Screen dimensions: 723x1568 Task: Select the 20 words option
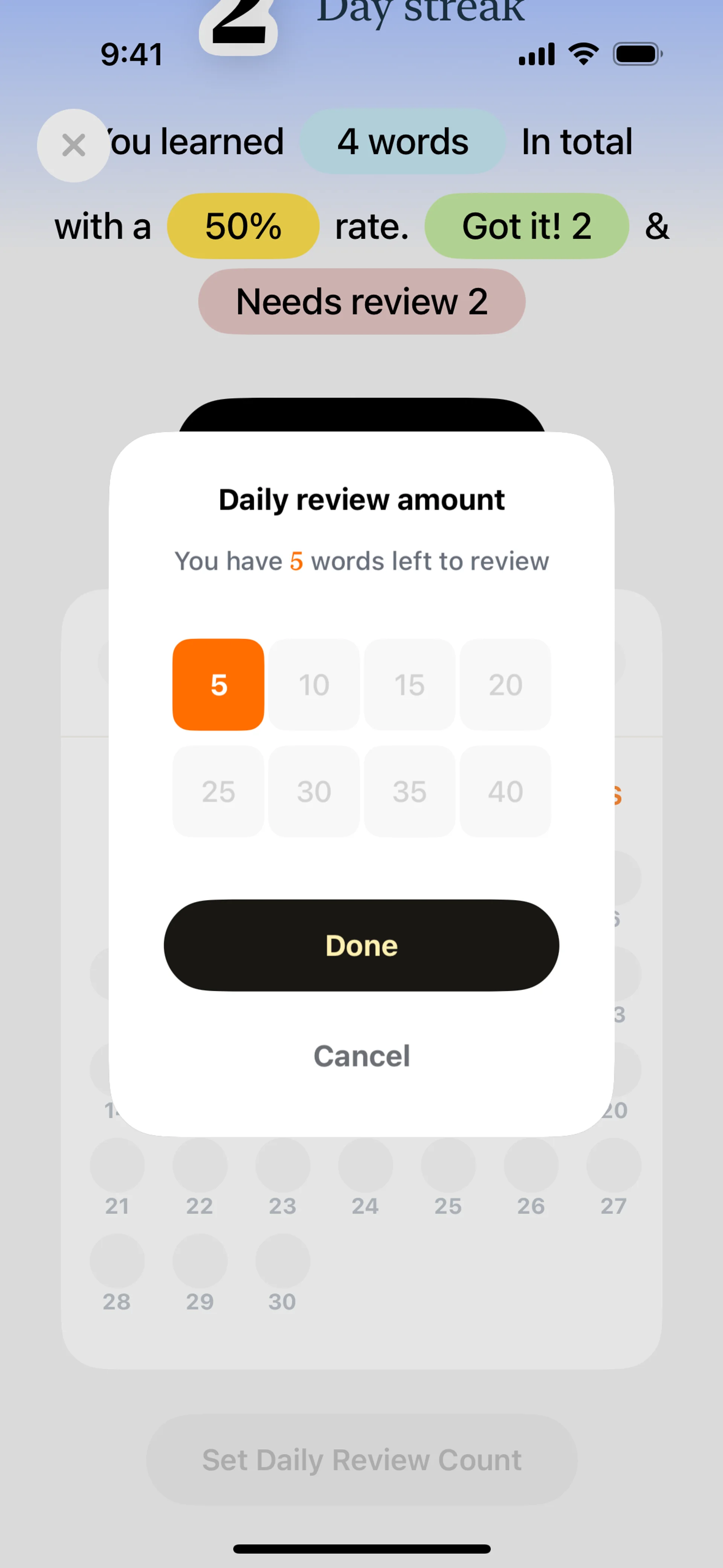click(x=505, y=684)
